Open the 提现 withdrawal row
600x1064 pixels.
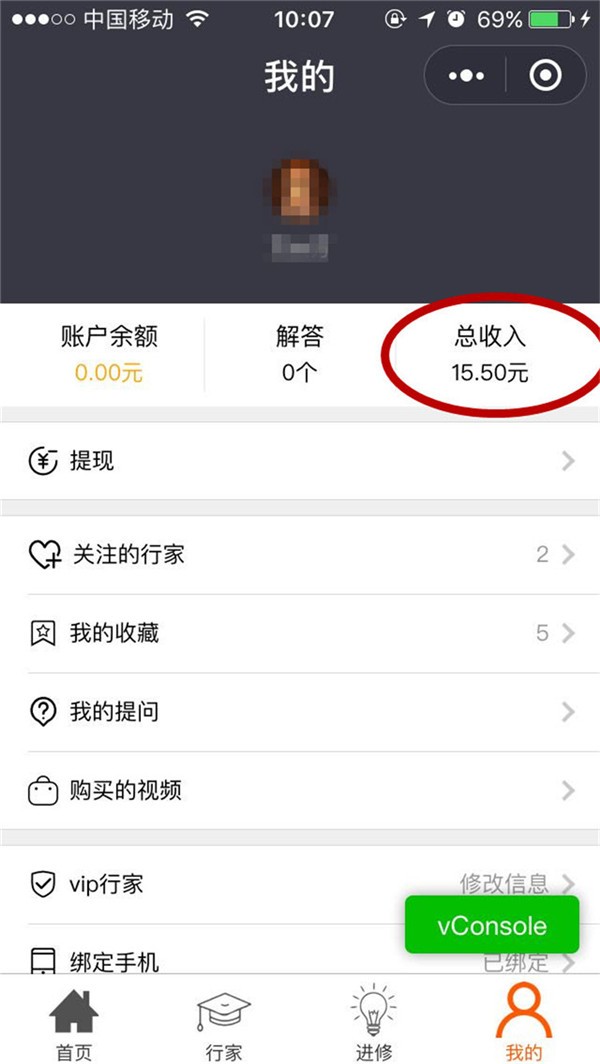(300, 461)
